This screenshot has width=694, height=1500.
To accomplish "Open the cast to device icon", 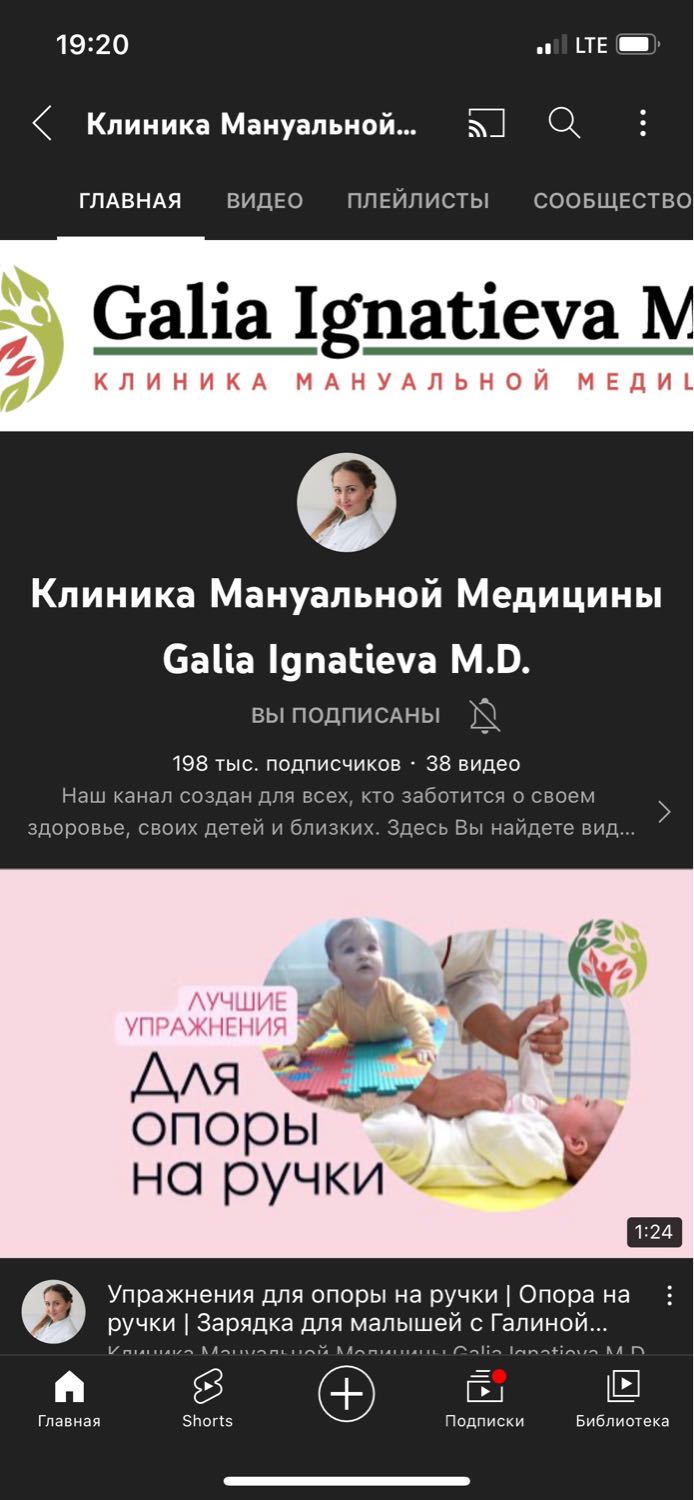I will (x=486, y=124).
